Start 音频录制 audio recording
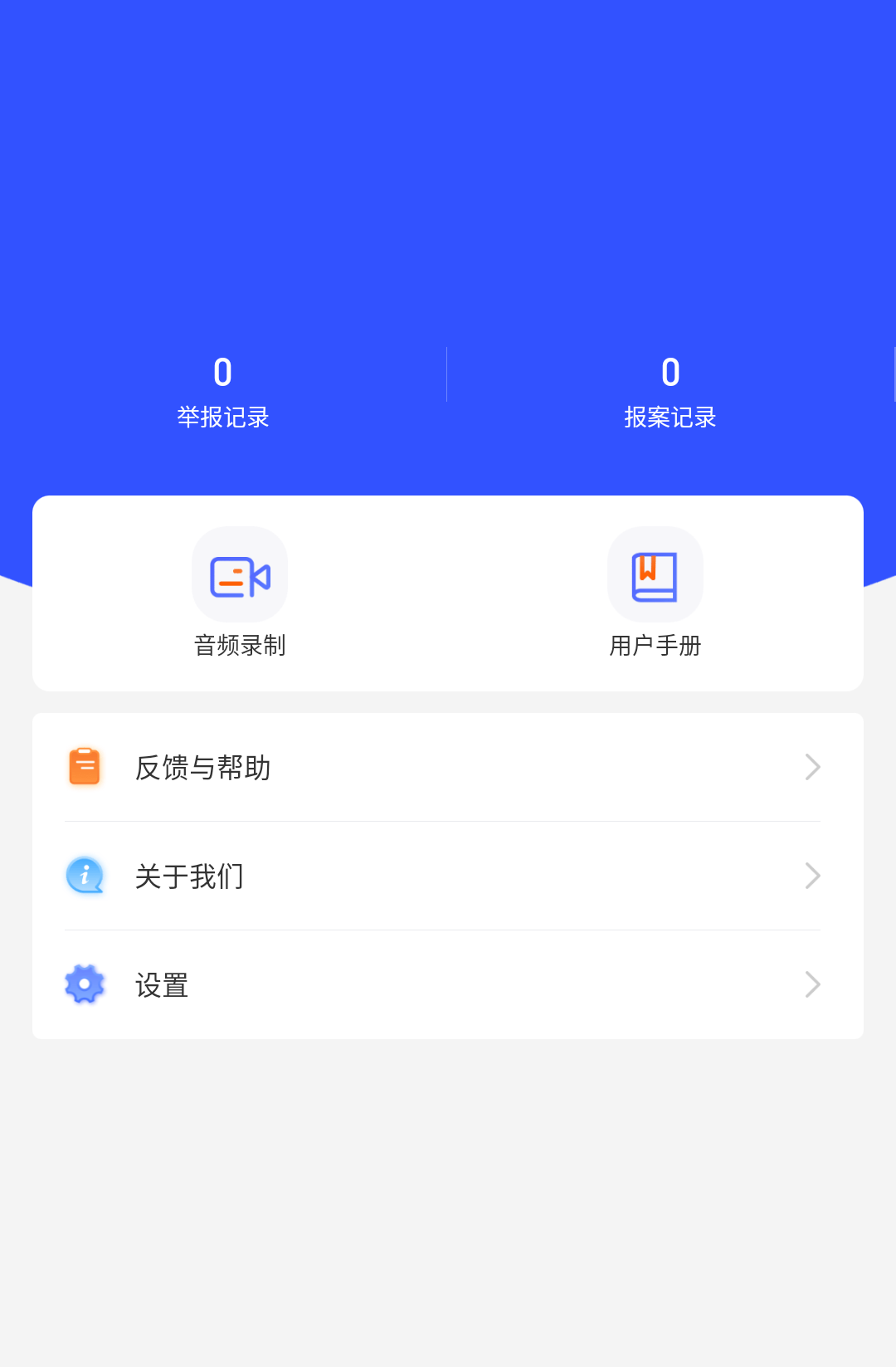This screenshot has width=896, height=1367. point(240,591)
